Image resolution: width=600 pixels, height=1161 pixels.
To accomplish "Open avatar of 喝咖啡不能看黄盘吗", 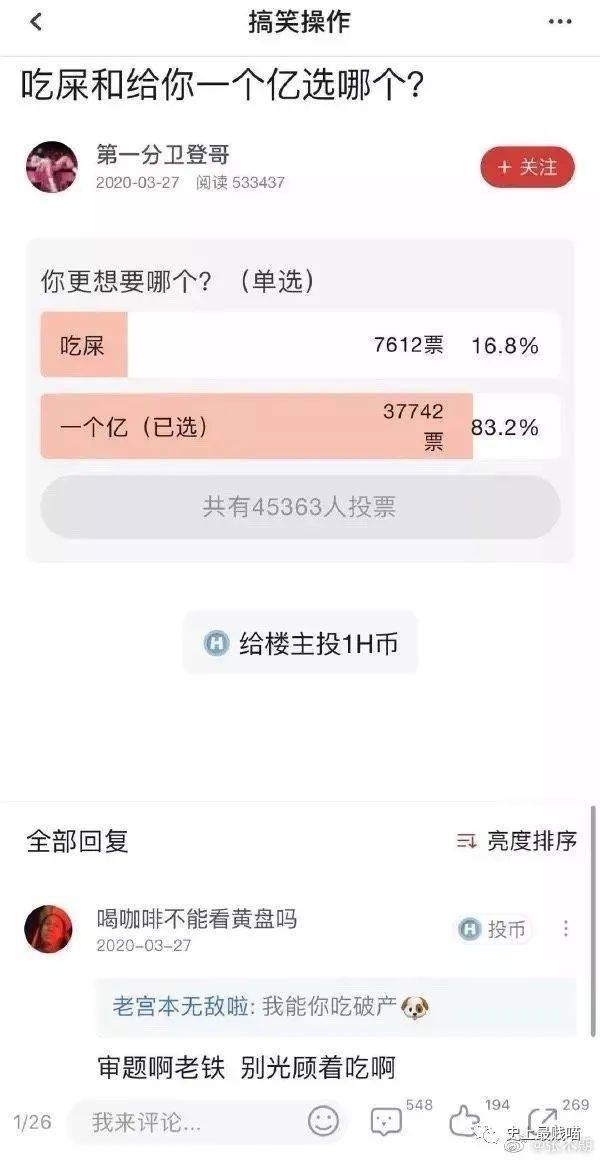I will tap(49, 929).
